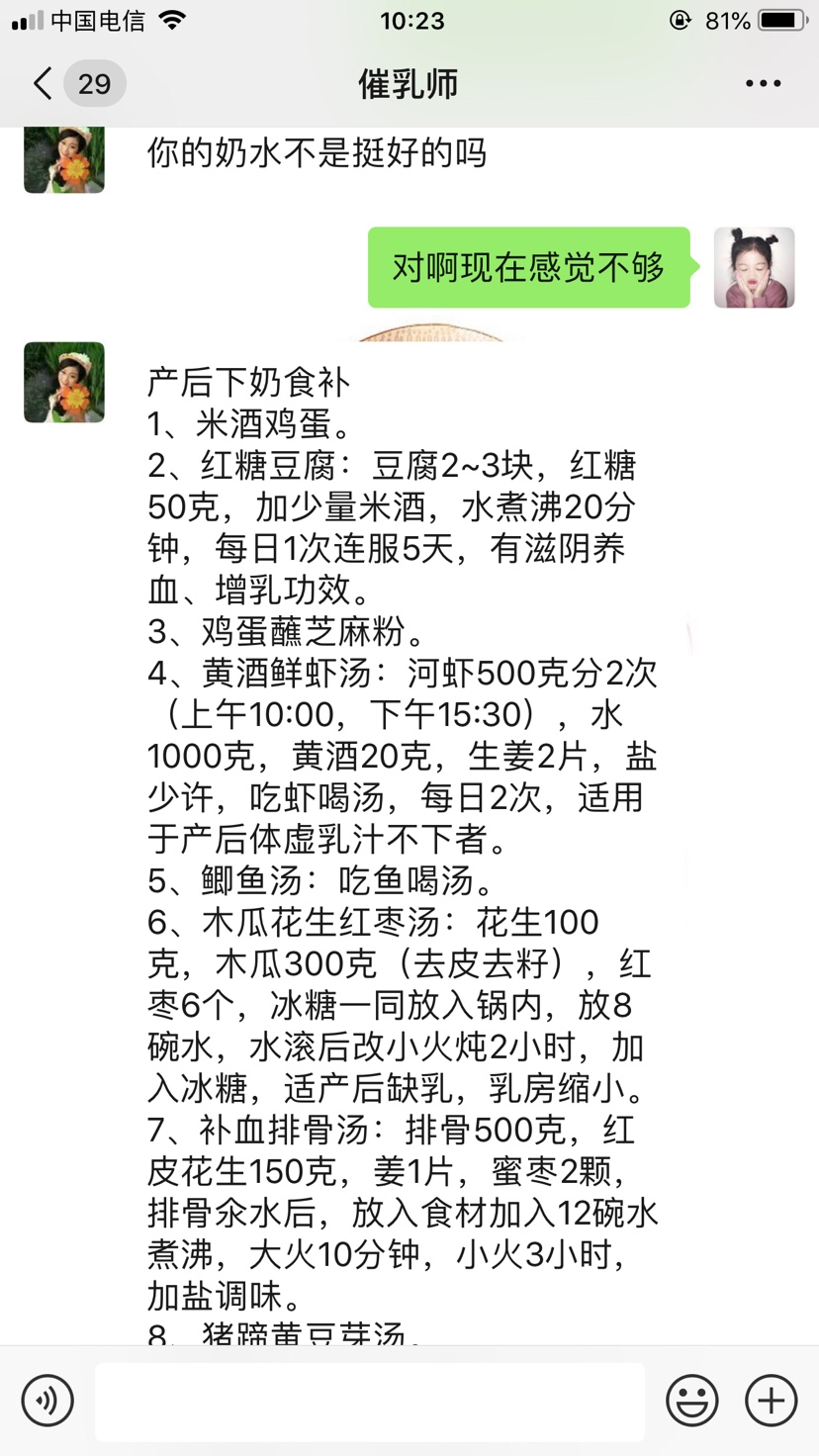Switch to voice message input
819x1456 pixels.
pos(47,1400)
